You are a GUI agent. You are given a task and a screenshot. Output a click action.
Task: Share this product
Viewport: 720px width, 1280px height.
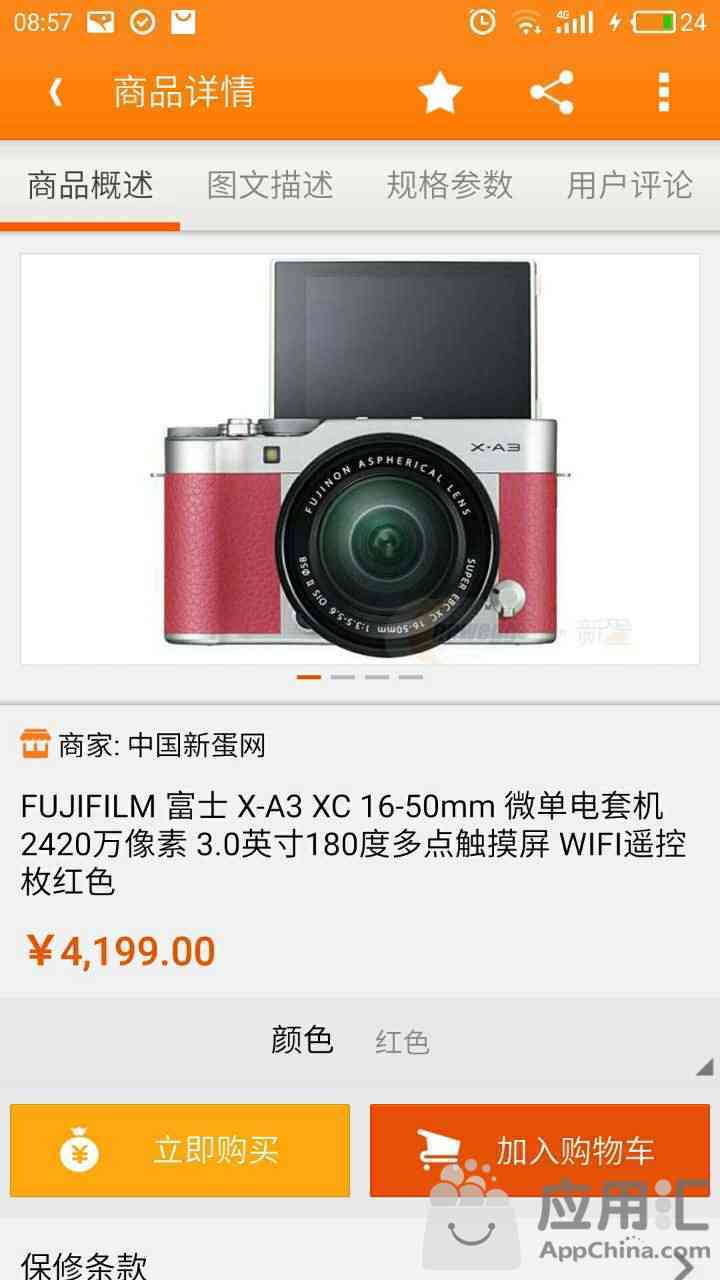552,93
